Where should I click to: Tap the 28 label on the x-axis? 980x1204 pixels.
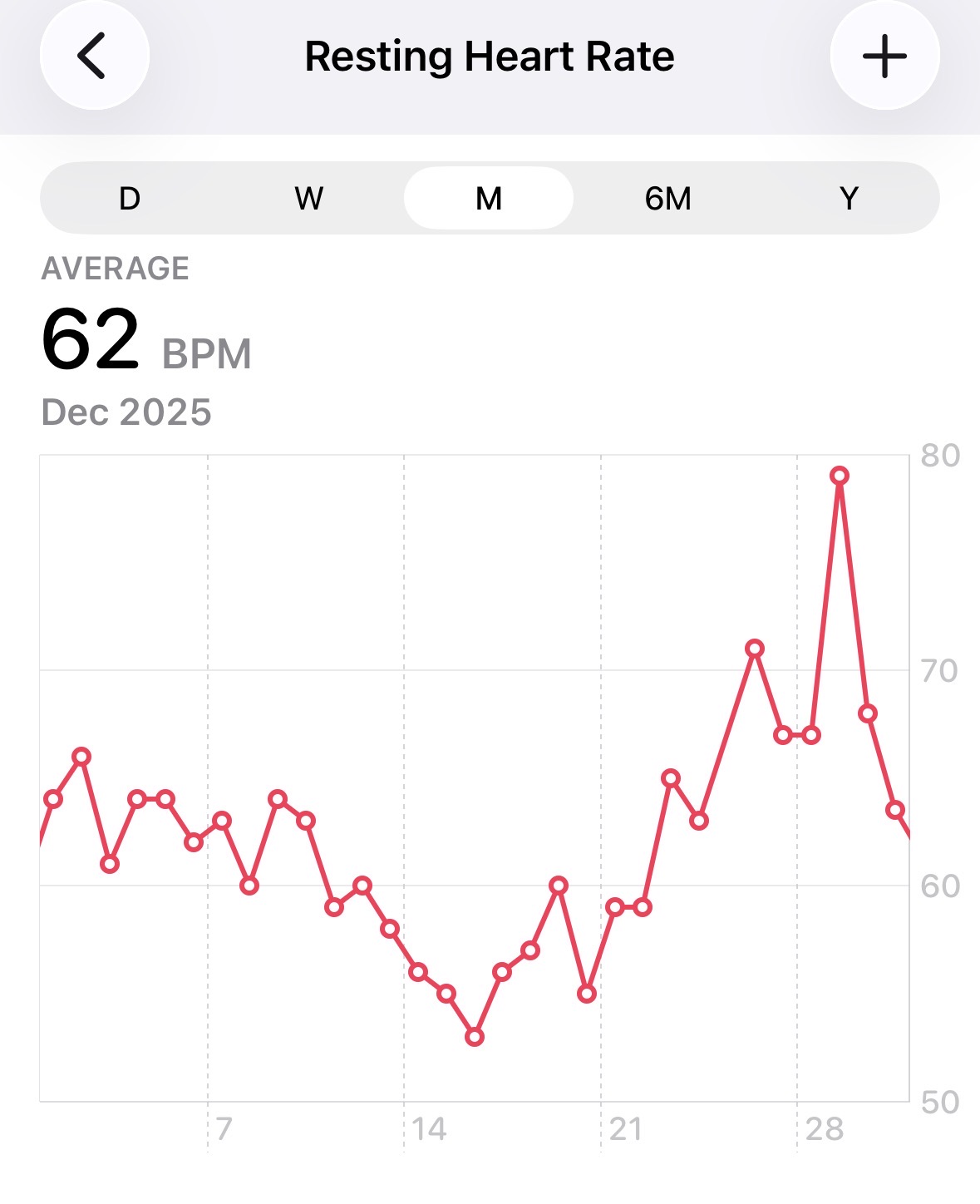(x=825, y=1130)
